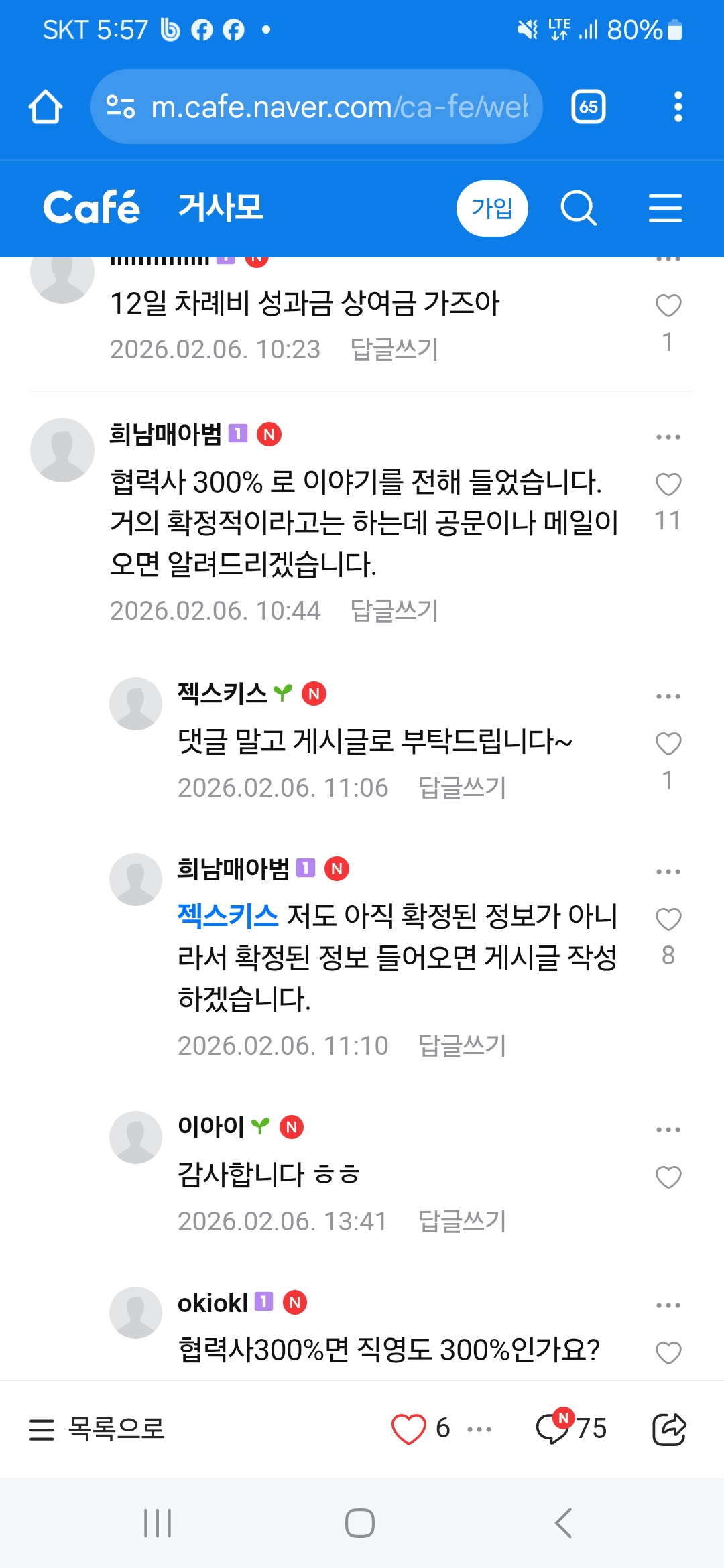
Task: Open browser tab switcher showing 65
Action: [588, 107]
